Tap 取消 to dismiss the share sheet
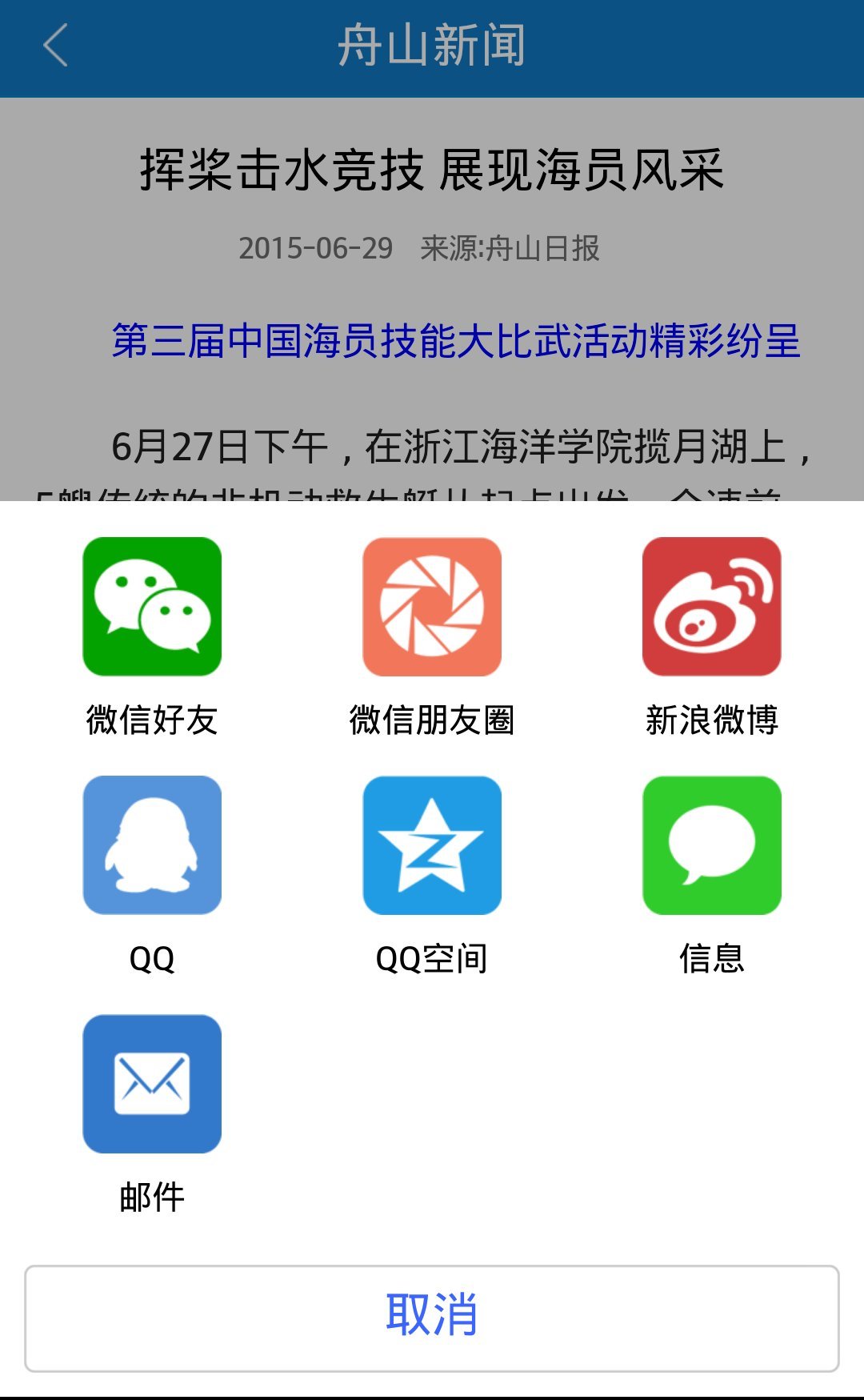Viewport: 864px width, 1400px height. pyautogui.click(x=432, y=1318)
